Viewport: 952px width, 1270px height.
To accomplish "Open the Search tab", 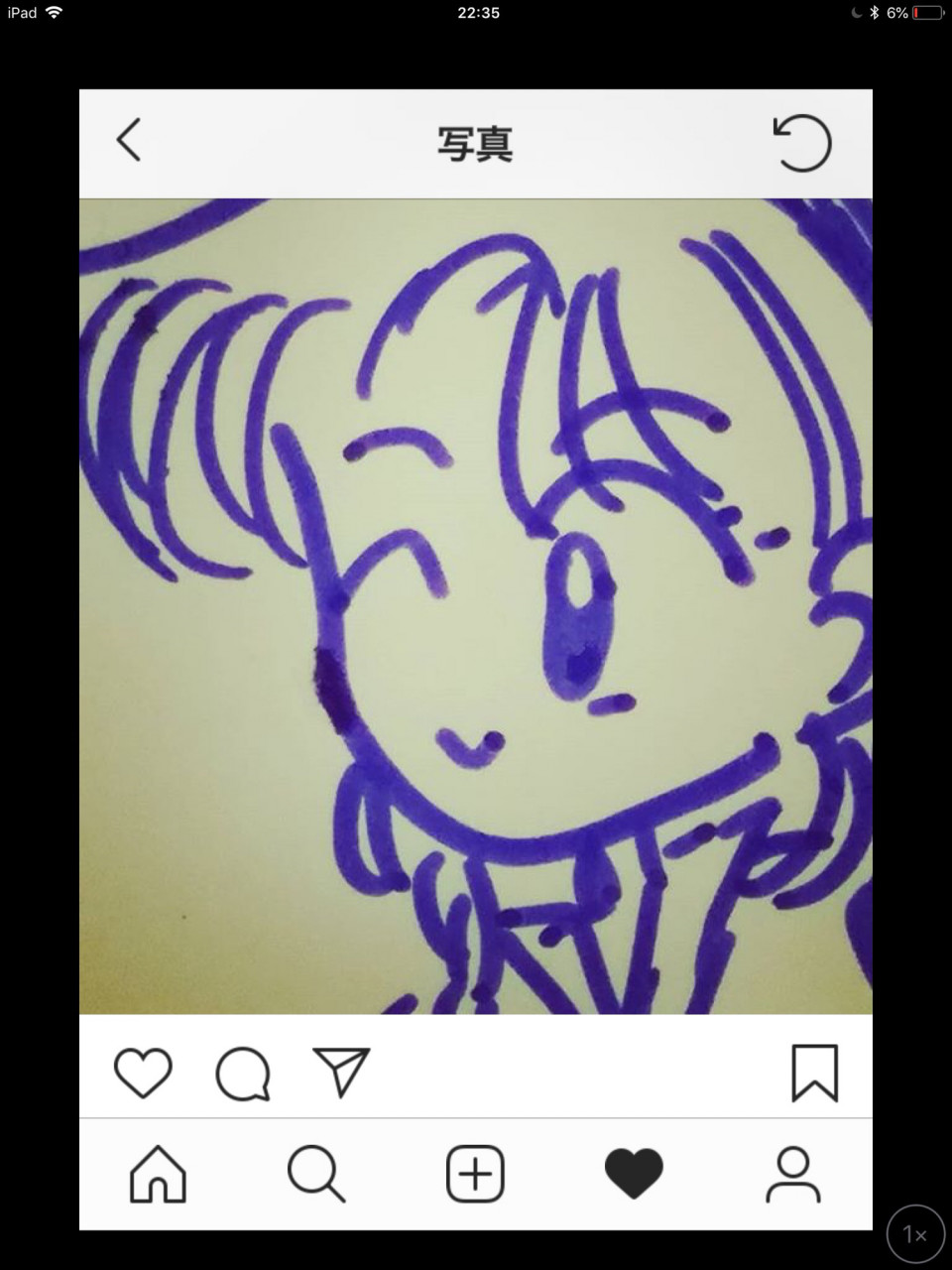I will coord(316,1175).
